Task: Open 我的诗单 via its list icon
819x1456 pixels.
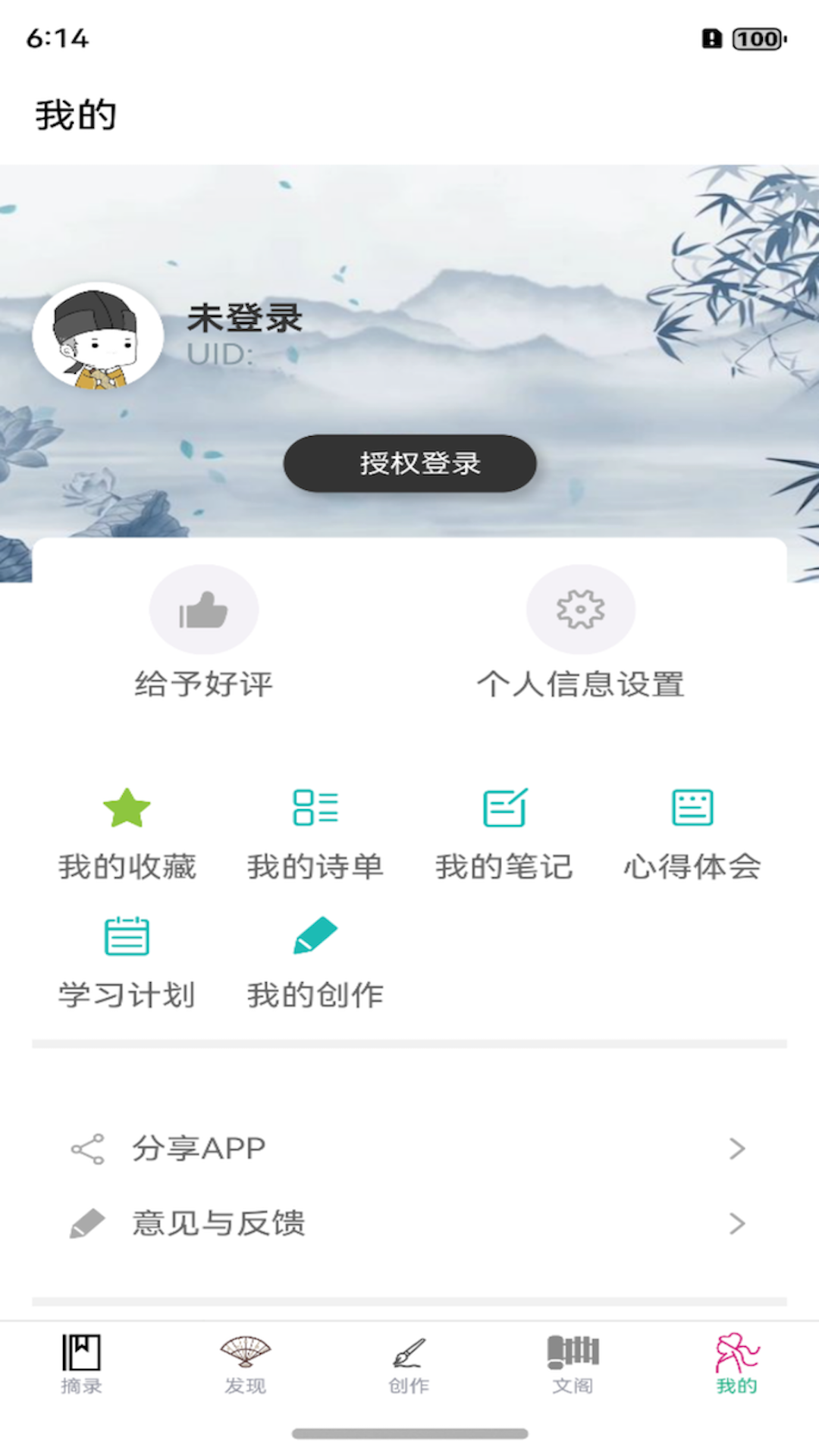Action: tap(315, 807)
